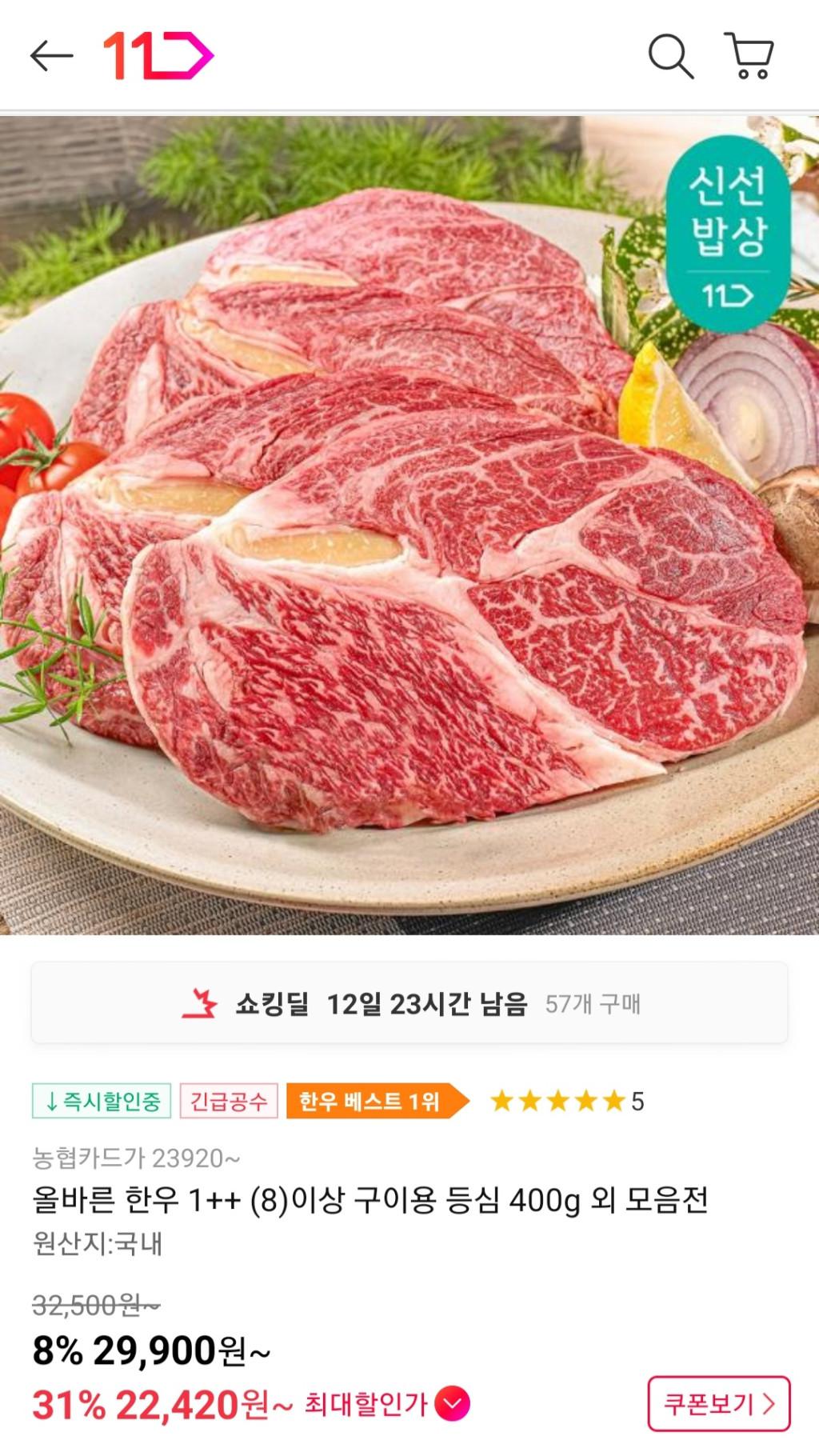Go back using the arrow icon
The width and height of the screenshot is (819, 1456).
click(x=51, y=56)
